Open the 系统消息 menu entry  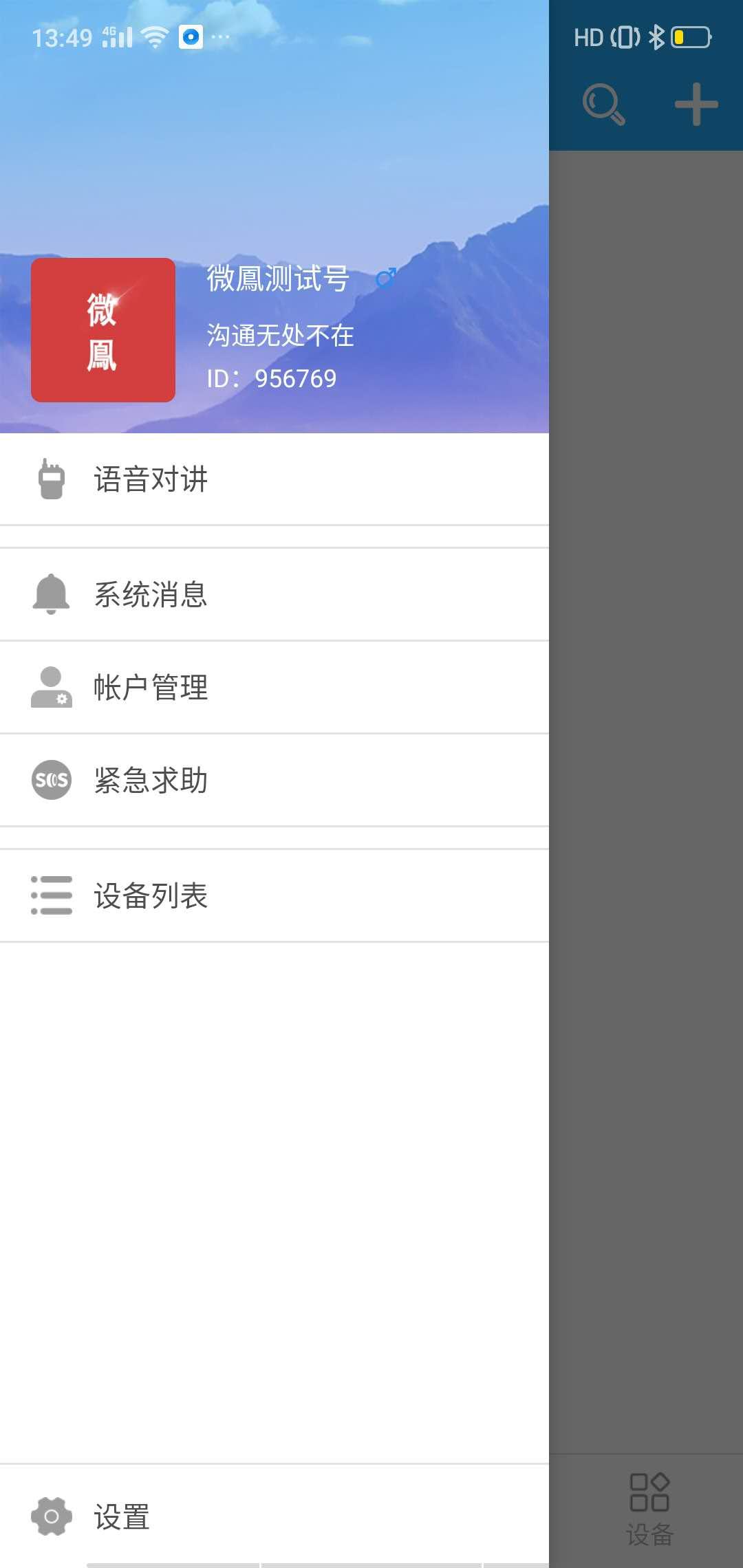coord(153,594)
